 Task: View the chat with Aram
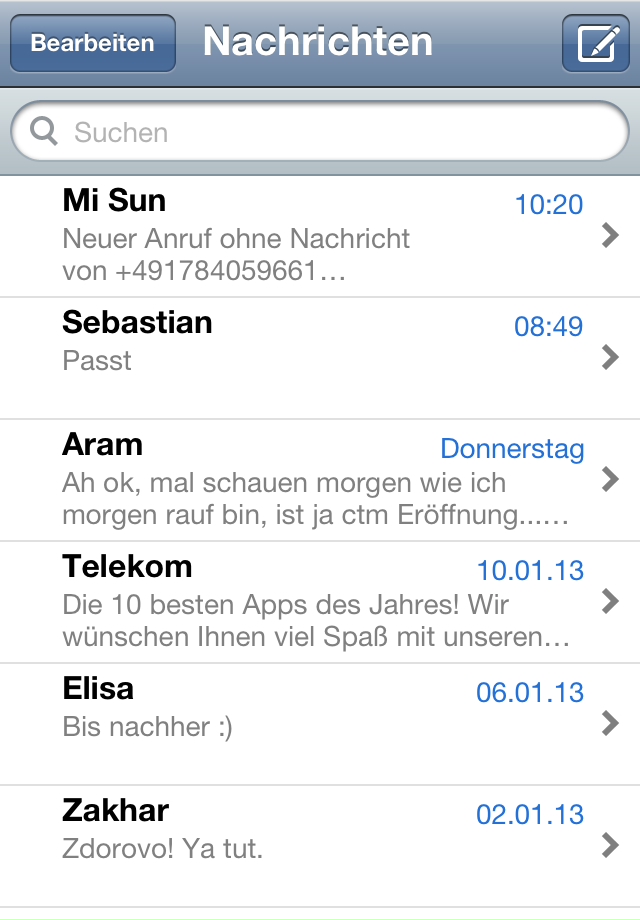[320, 480]
